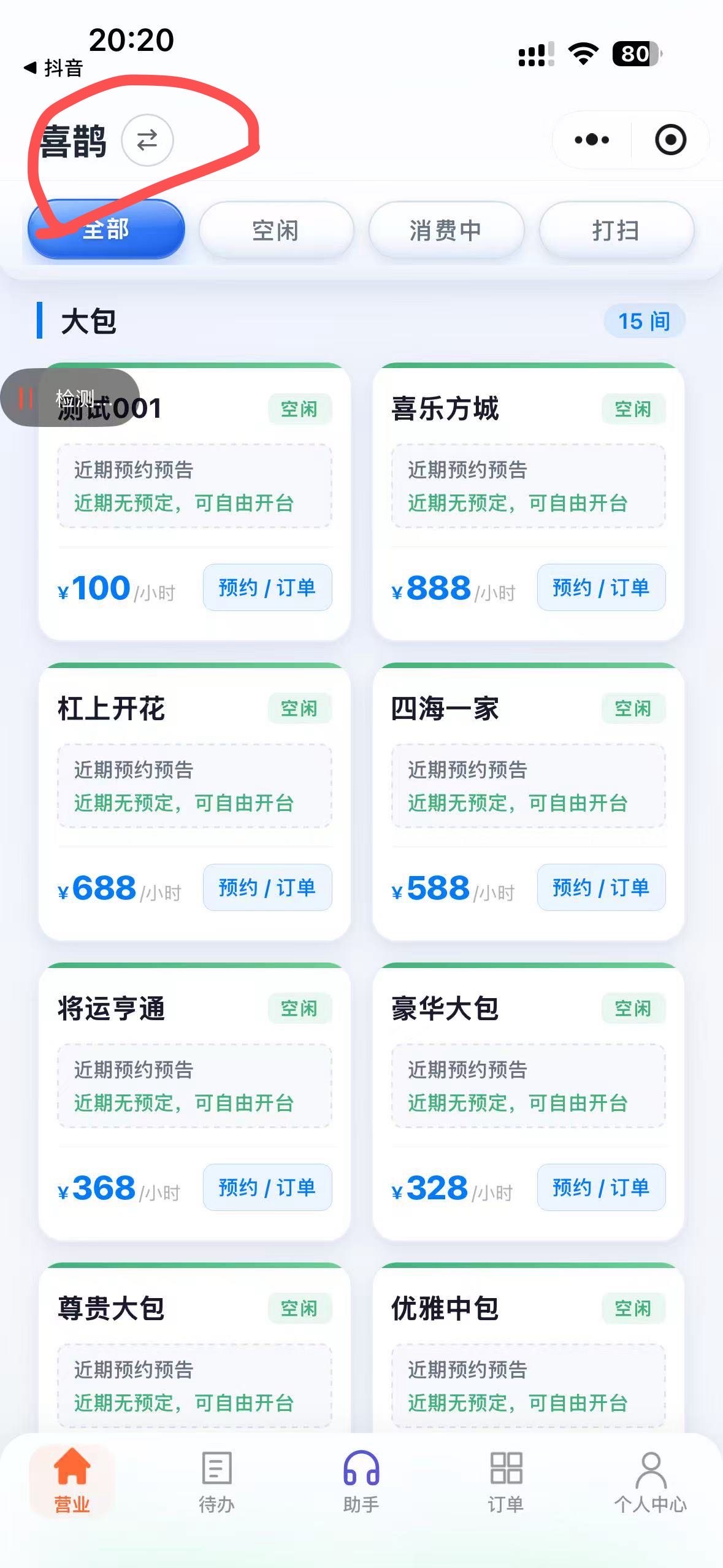This screenshot has width=723, height=1568.
Task: Switch to the 打扫 filter
Action: [616, 231]
